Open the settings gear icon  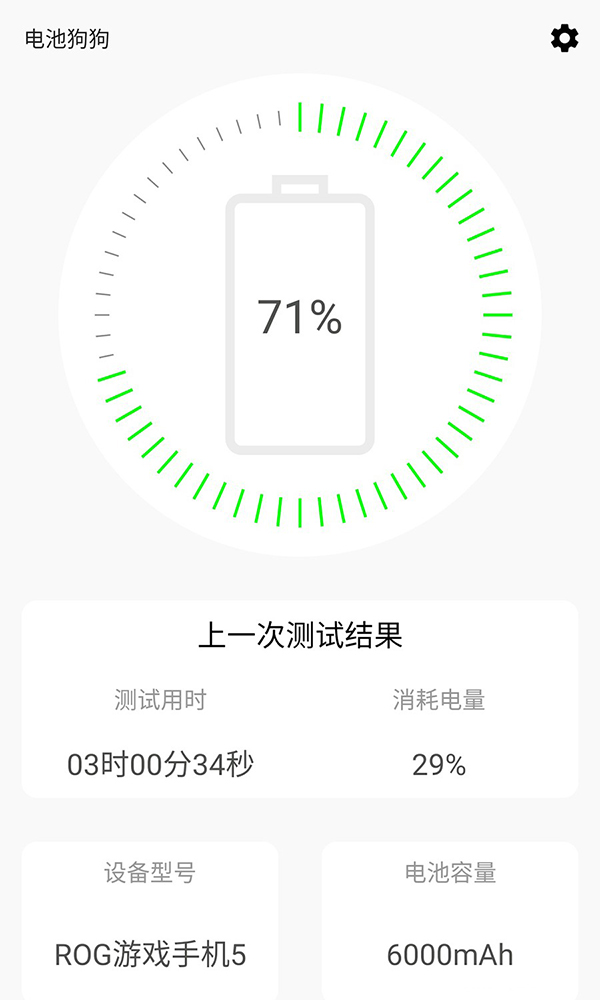(x=564, y=39)
